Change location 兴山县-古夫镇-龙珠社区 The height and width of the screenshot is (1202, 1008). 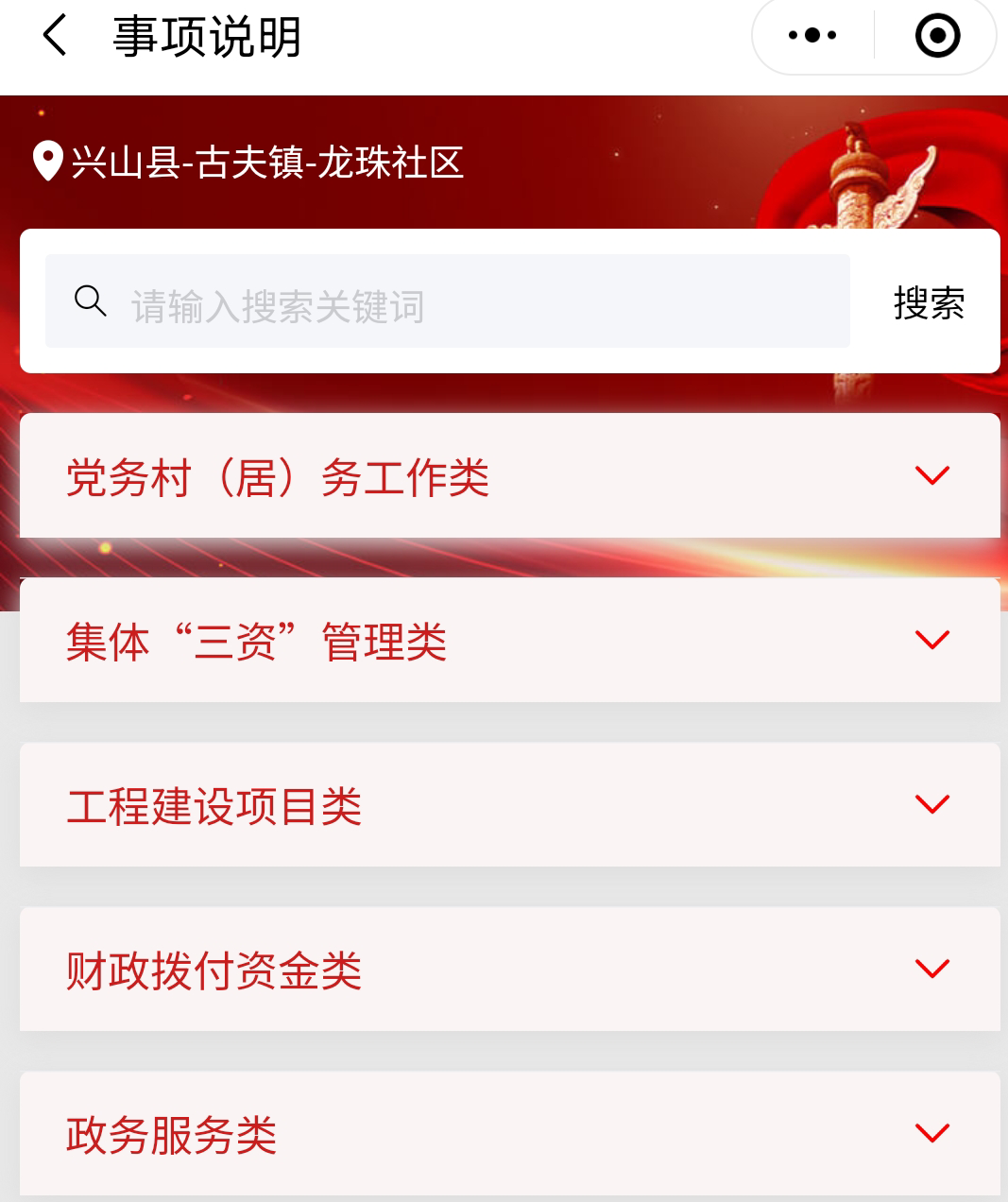pos(248,163)
